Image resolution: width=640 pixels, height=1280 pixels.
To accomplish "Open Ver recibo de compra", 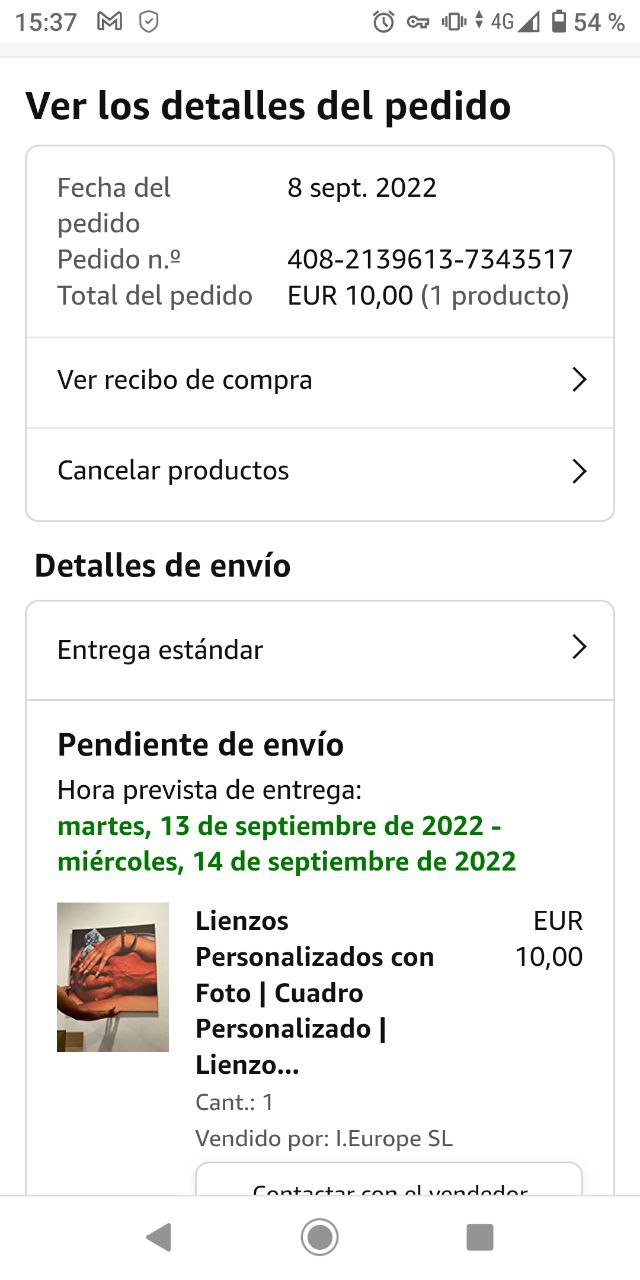I will pos(319,381).
